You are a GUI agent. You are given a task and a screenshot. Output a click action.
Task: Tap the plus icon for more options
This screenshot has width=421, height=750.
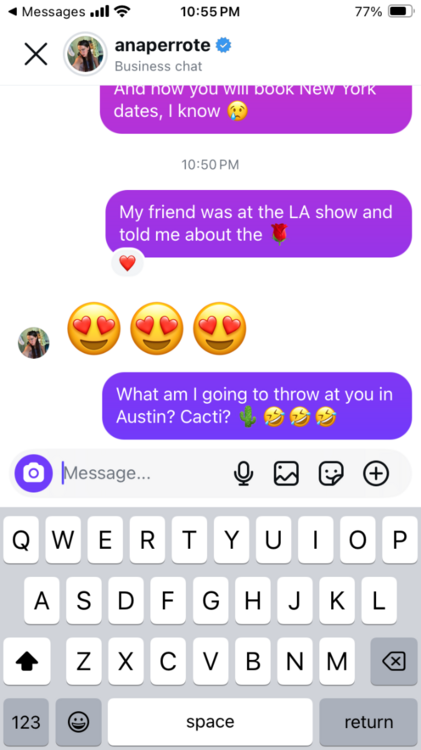376,474
